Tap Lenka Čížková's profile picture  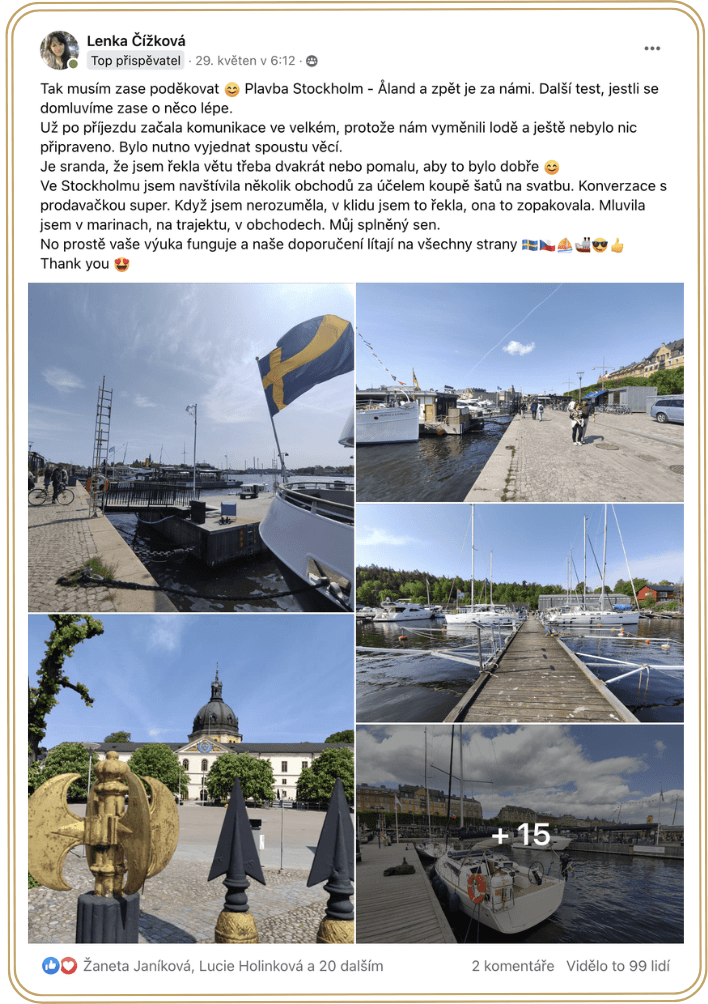(59, 49)
